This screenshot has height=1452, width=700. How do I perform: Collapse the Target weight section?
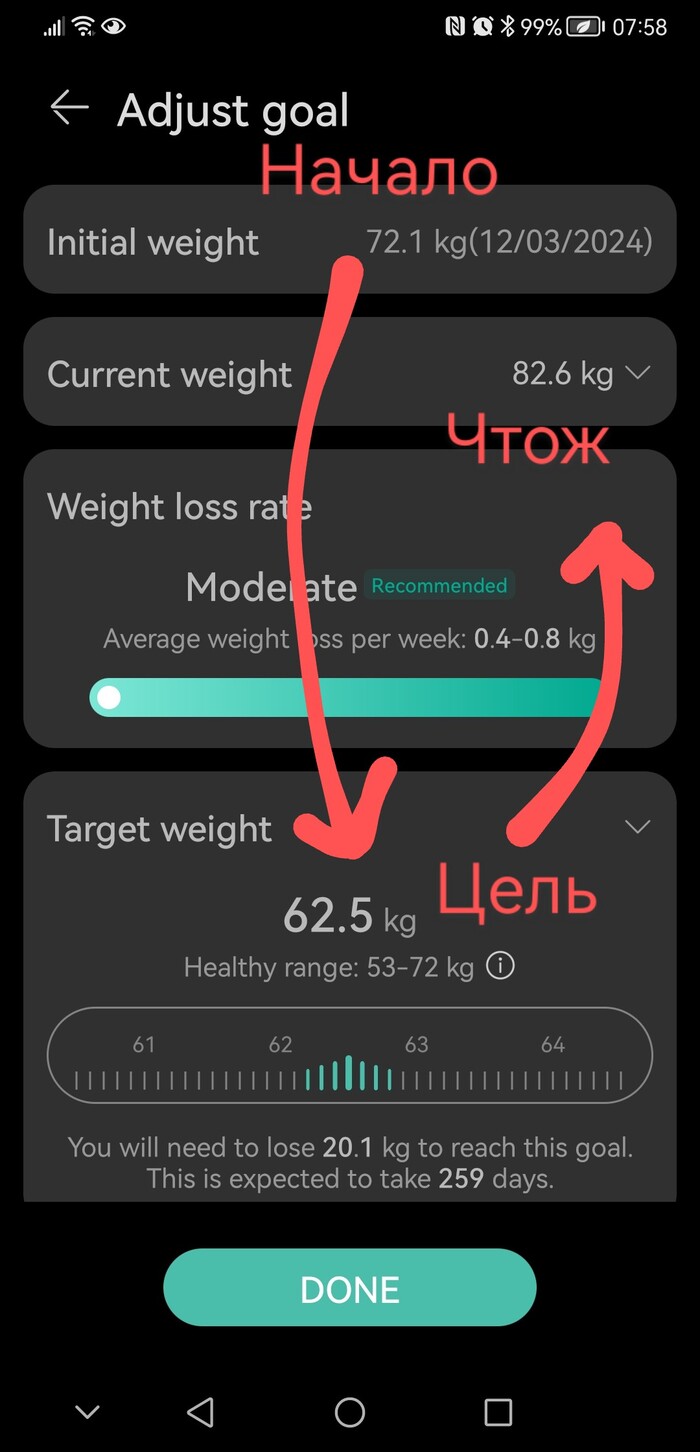(637, 827)
